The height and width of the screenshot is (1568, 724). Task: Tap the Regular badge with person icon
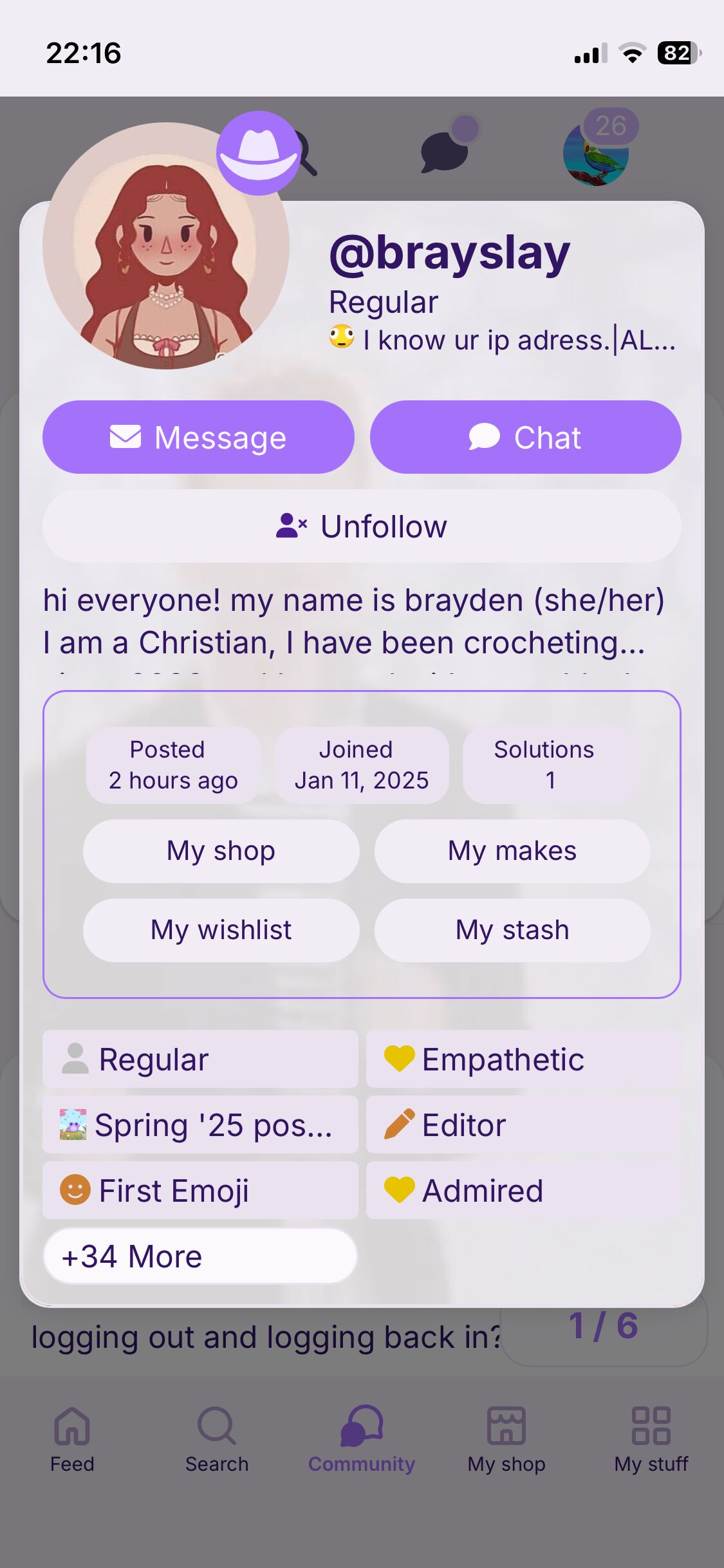200,1059
